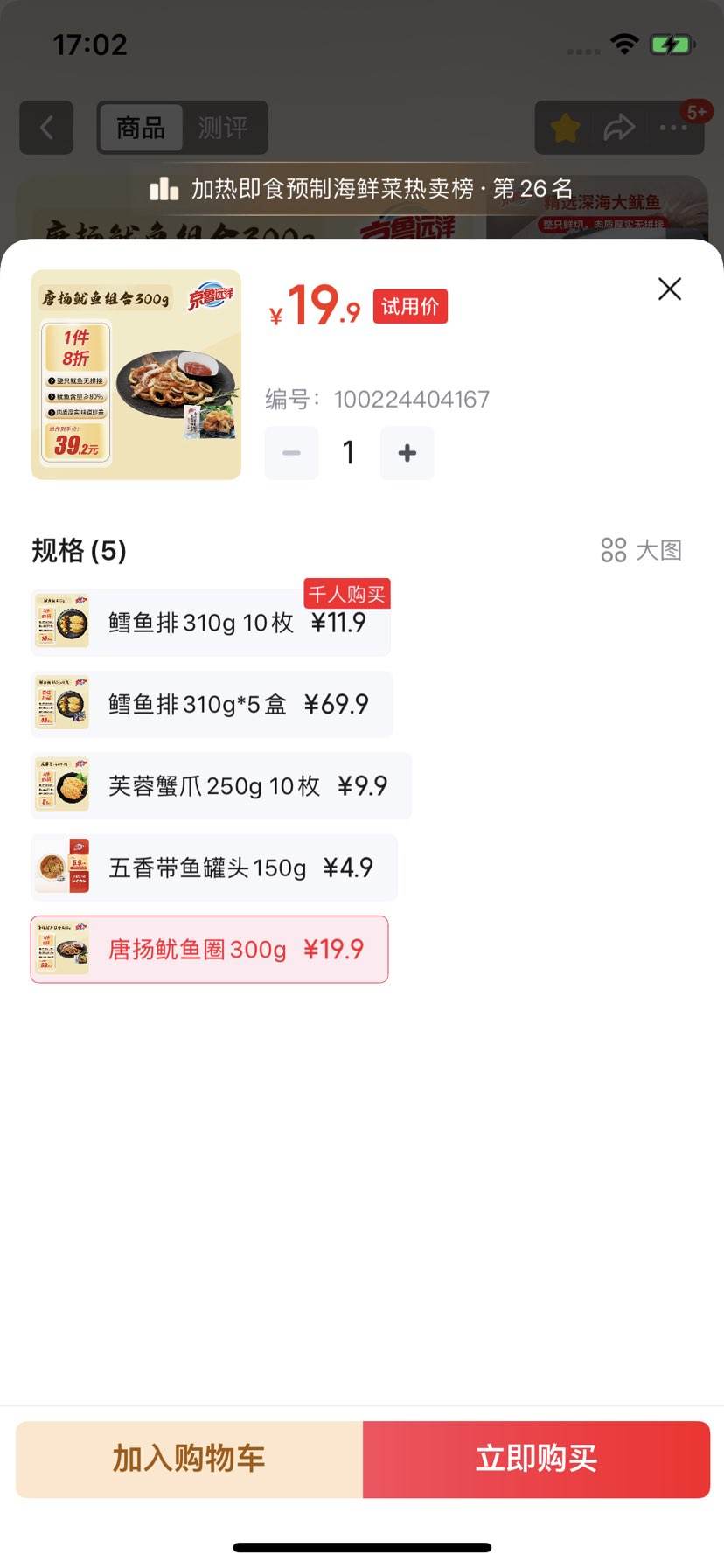Buy now with 立即购买
724x1568 pixels.
(536, 1459)
